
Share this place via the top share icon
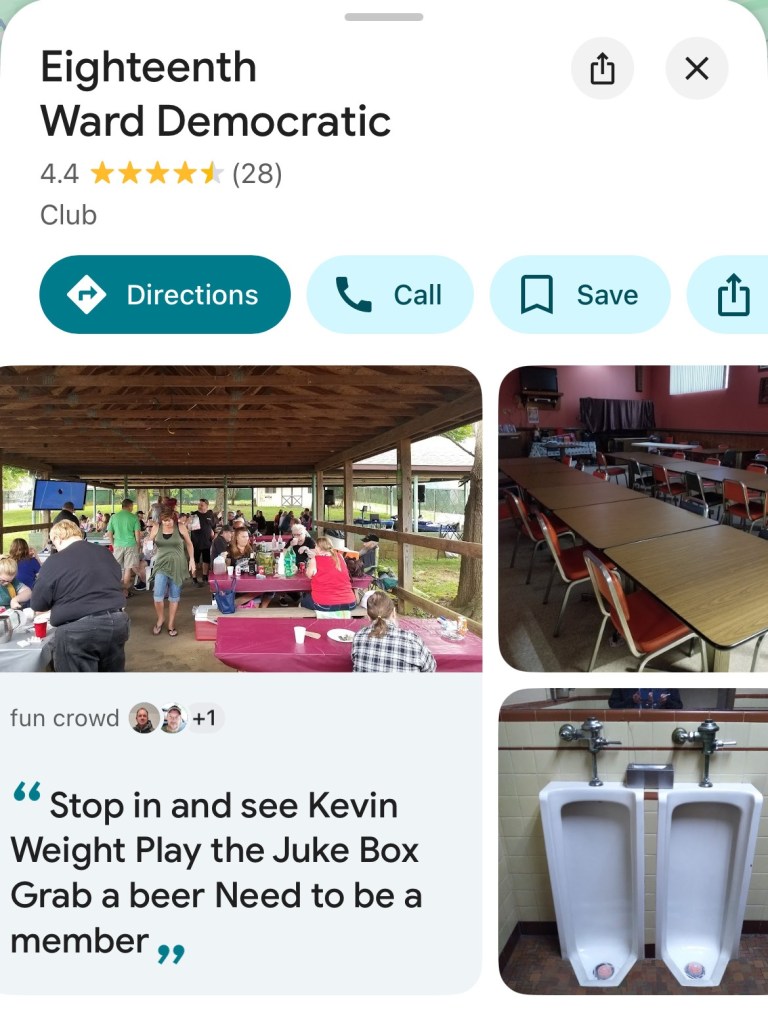point(602,69)
